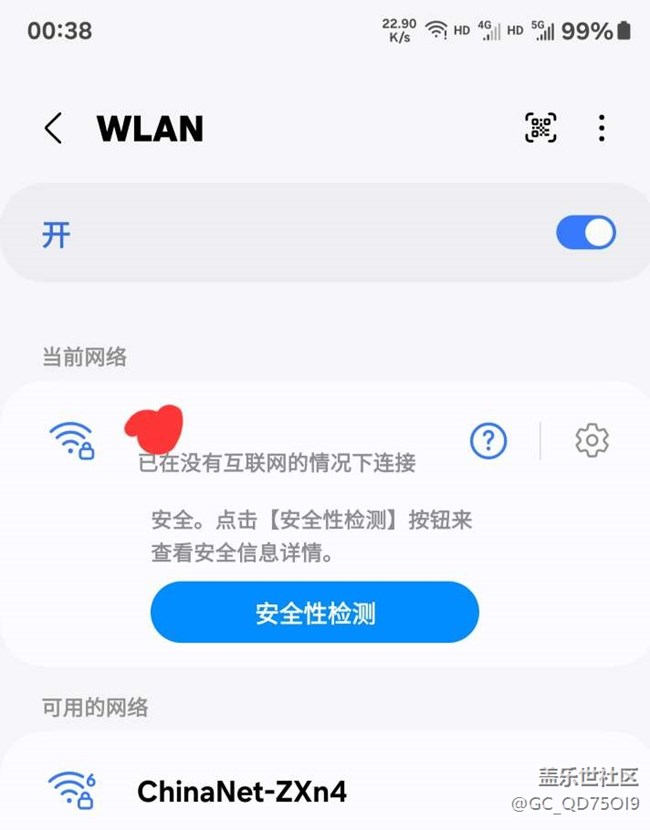Open the overflow menu
The width and height of the screenshot is (650, 830).
[601, 128]
